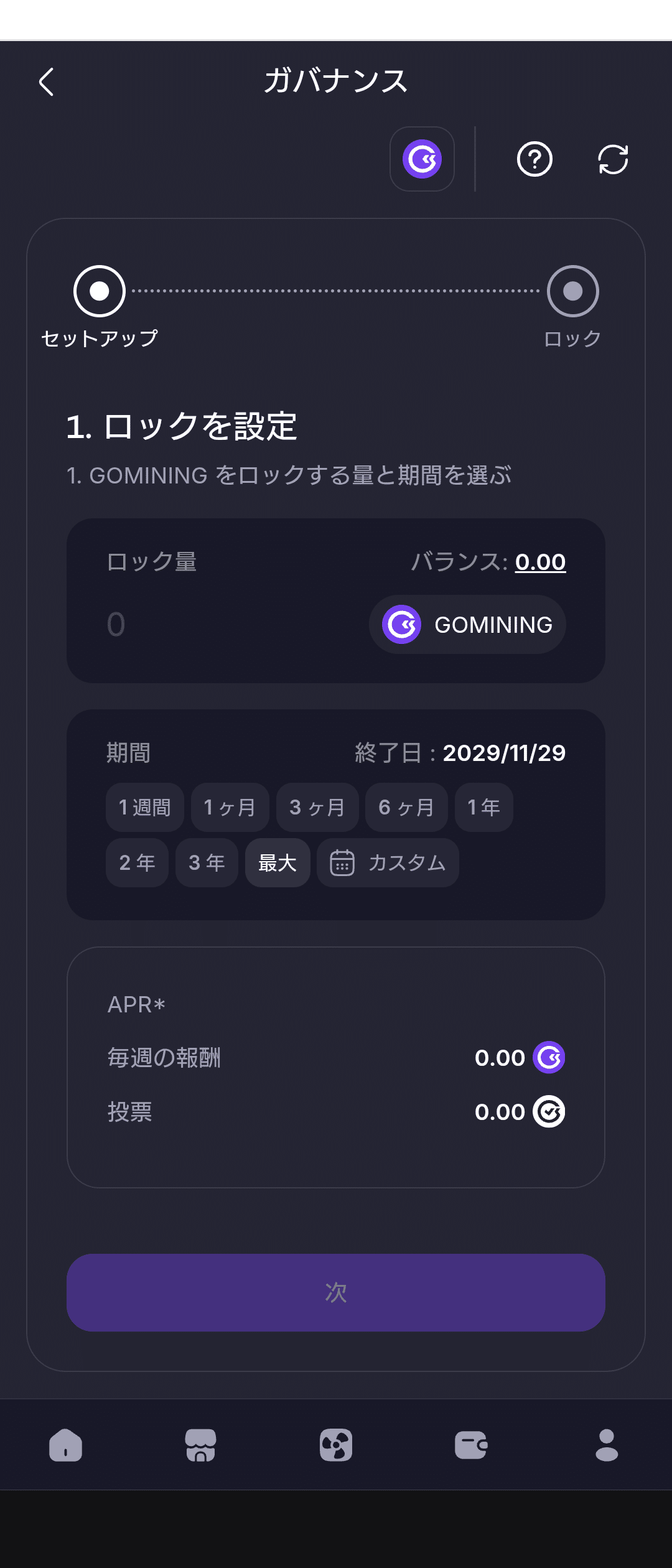Screen dimensions: 672x1568
Task: Switch to the ロック step
Action: pos(572,291)
